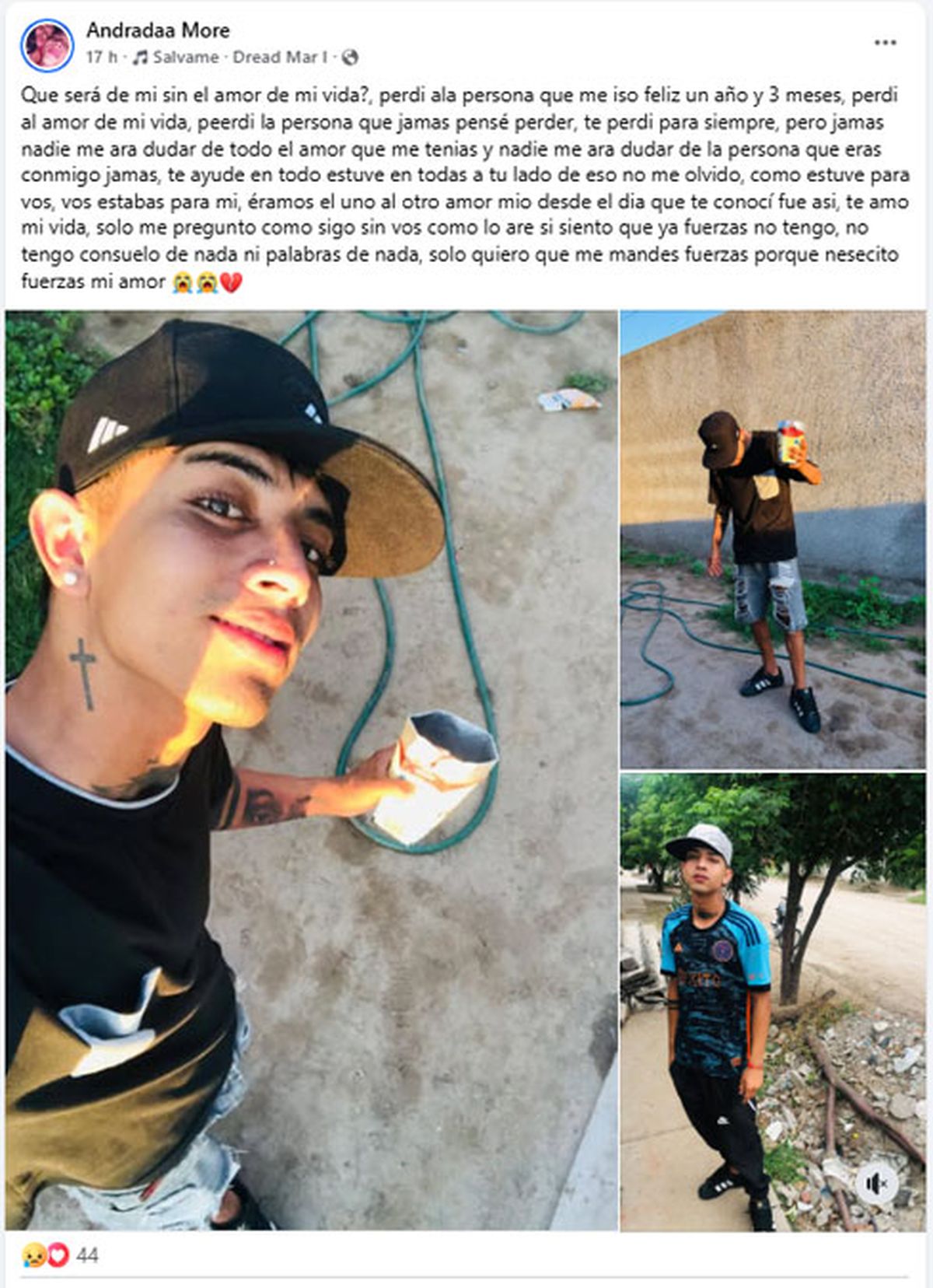Open the post's three-dot options menu
Screen dimensions: 933x1288
885,43
